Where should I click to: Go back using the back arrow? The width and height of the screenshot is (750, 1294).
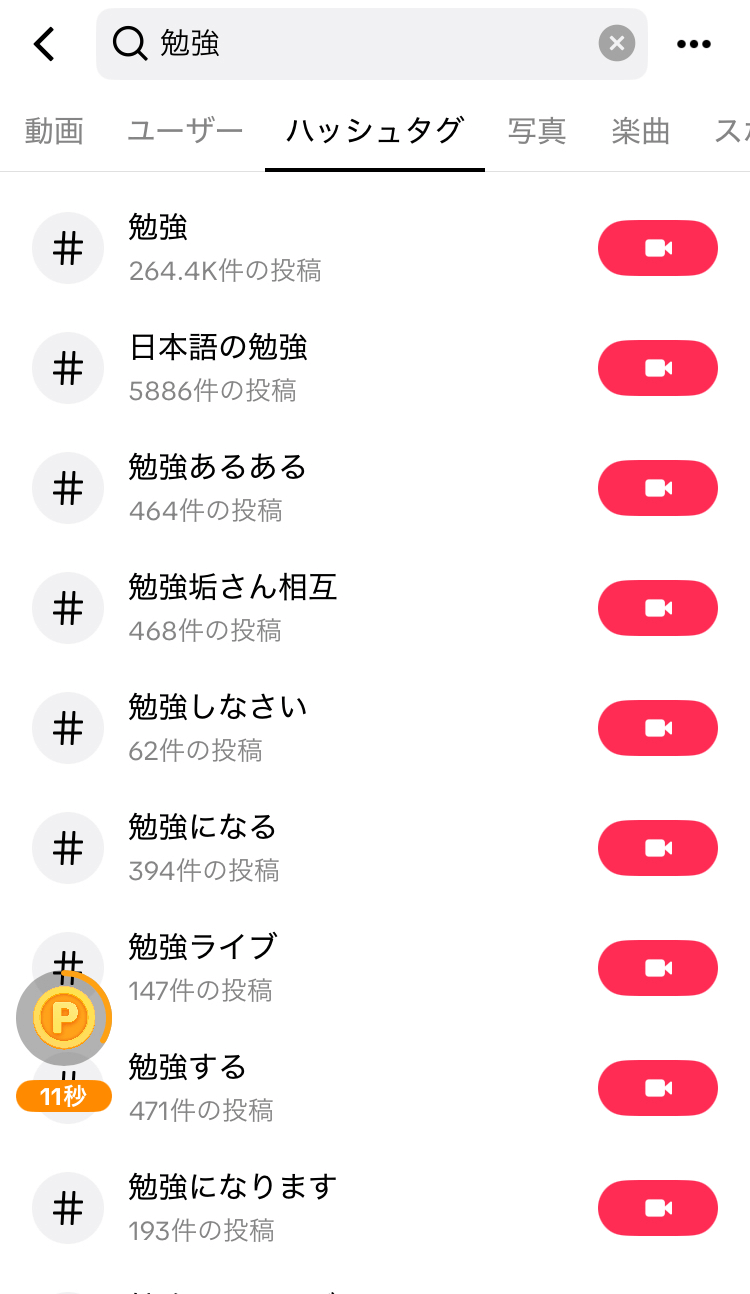click(x=44, y=44)
